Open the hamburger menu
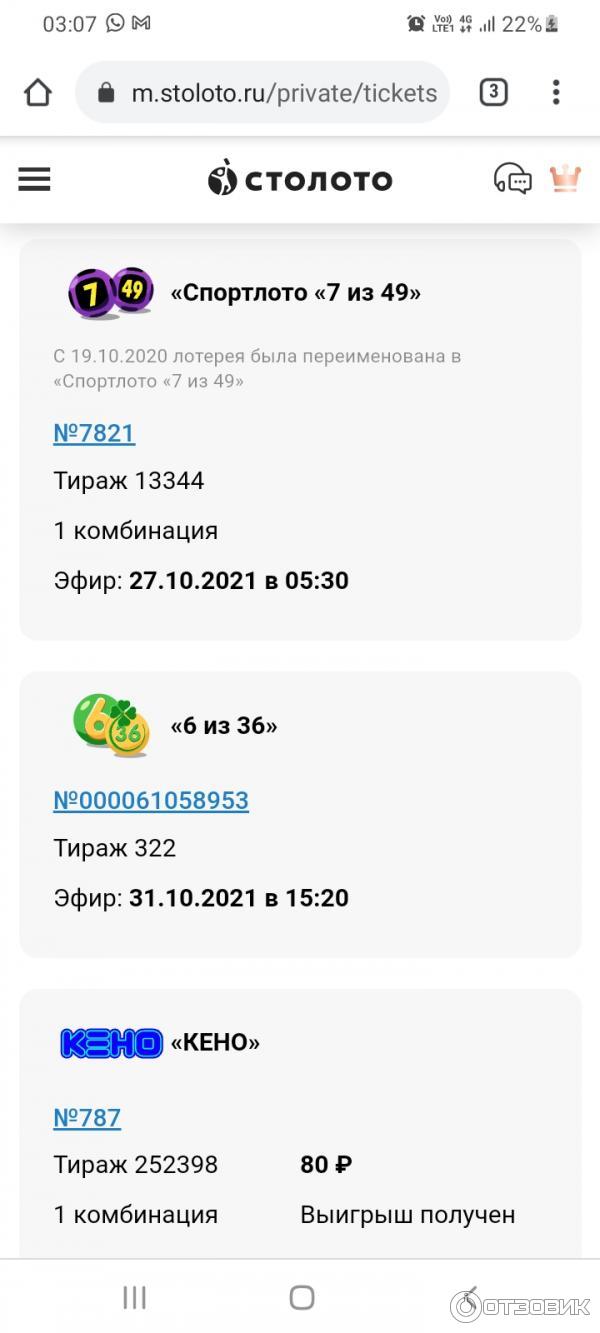This screenshot has width=600, height=1333. [34, 179]
